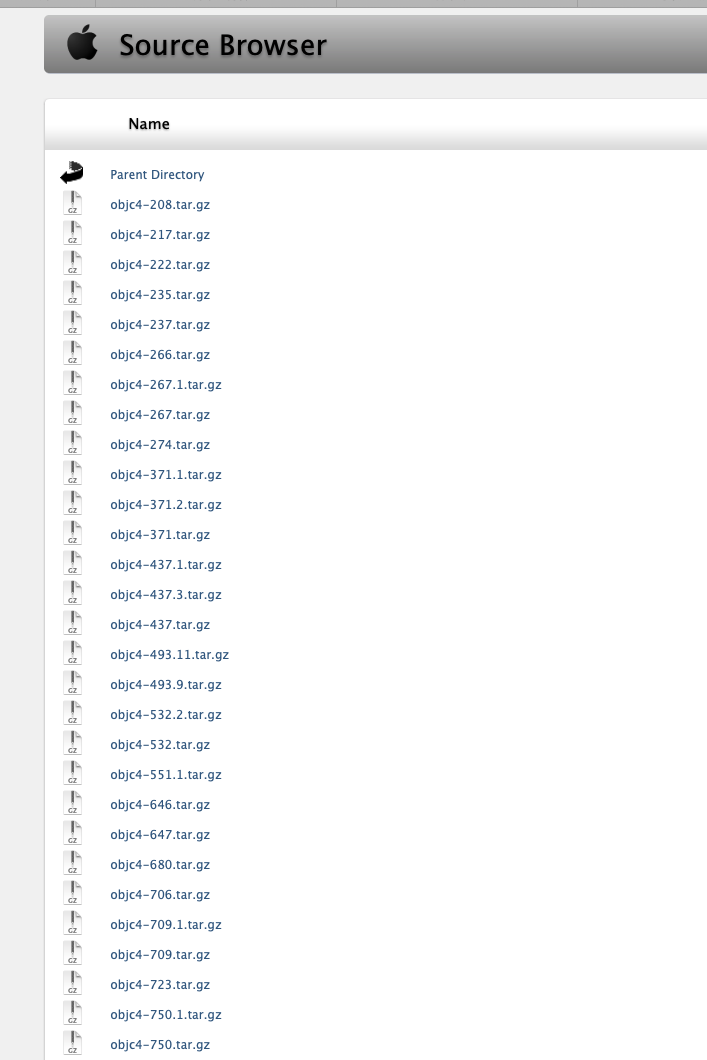Open the Parent Directory link
The width and height of the screenshot is (707, 1060).
click(x=157, y=175)
